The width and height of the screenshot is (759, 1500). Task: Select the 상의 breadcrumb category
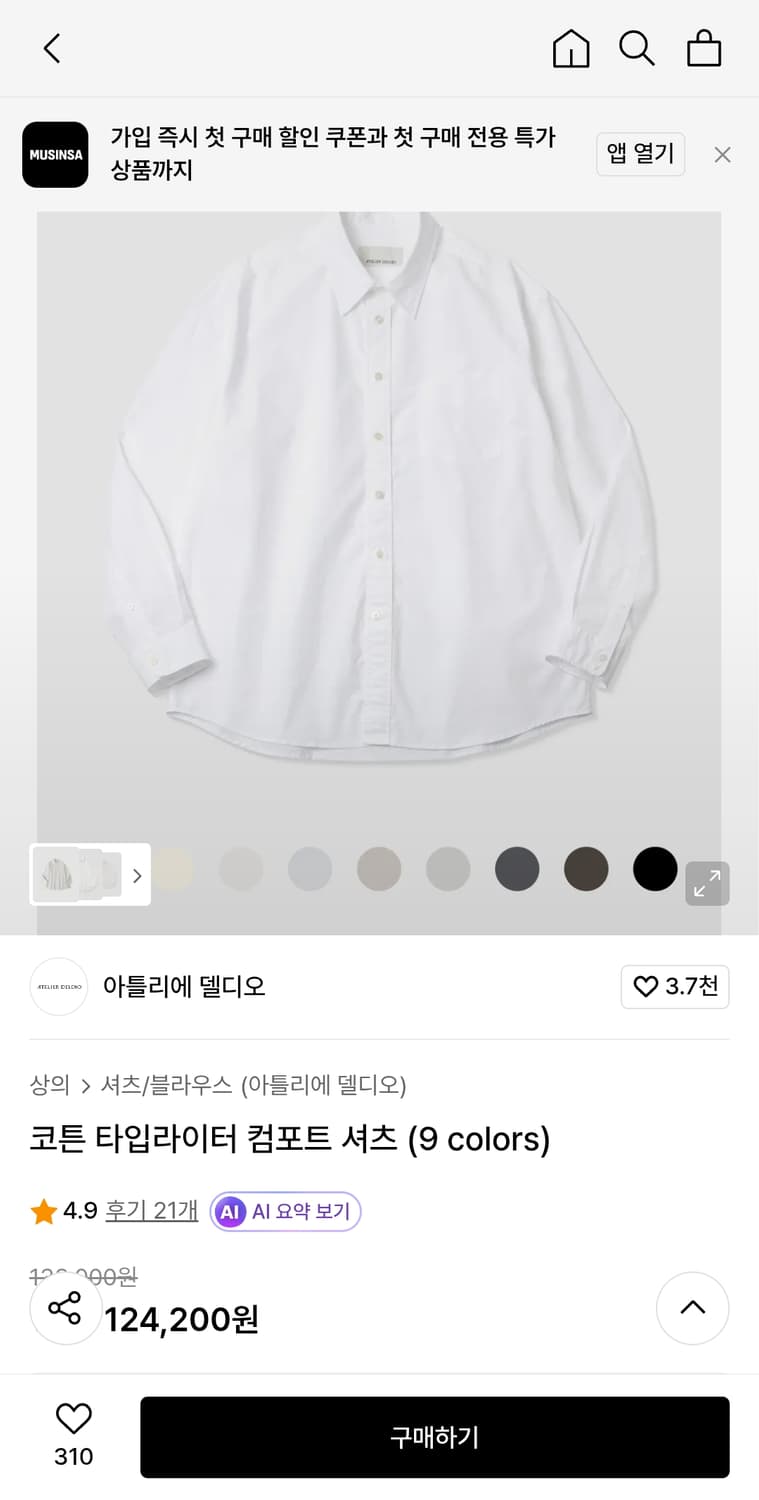tap(49, 1084)
